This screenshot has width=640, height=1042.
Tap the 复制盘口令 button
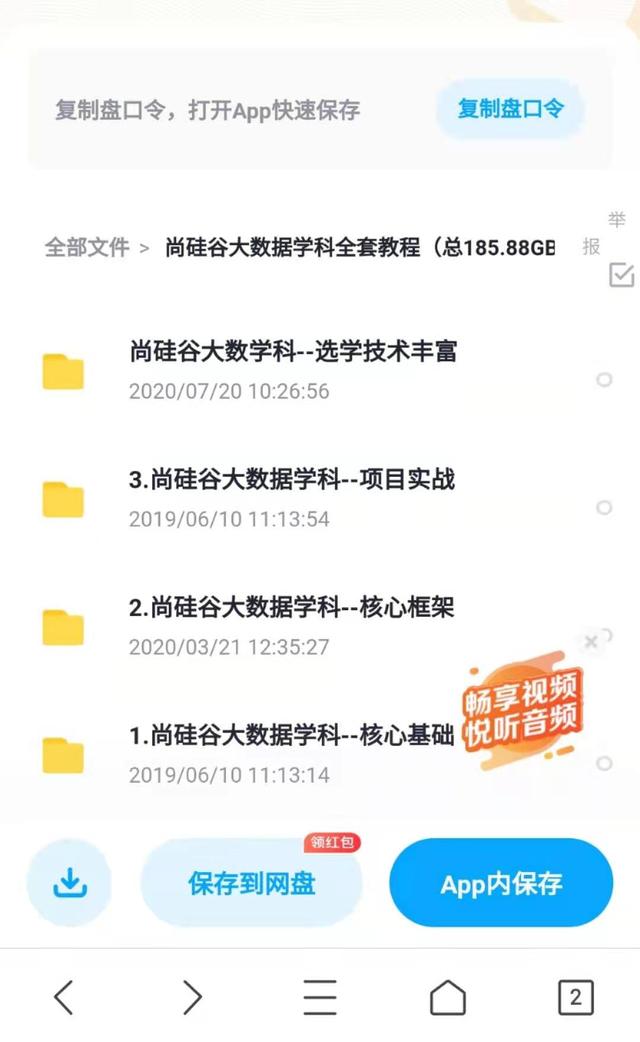pyautogui.click(x=510, y=109)
